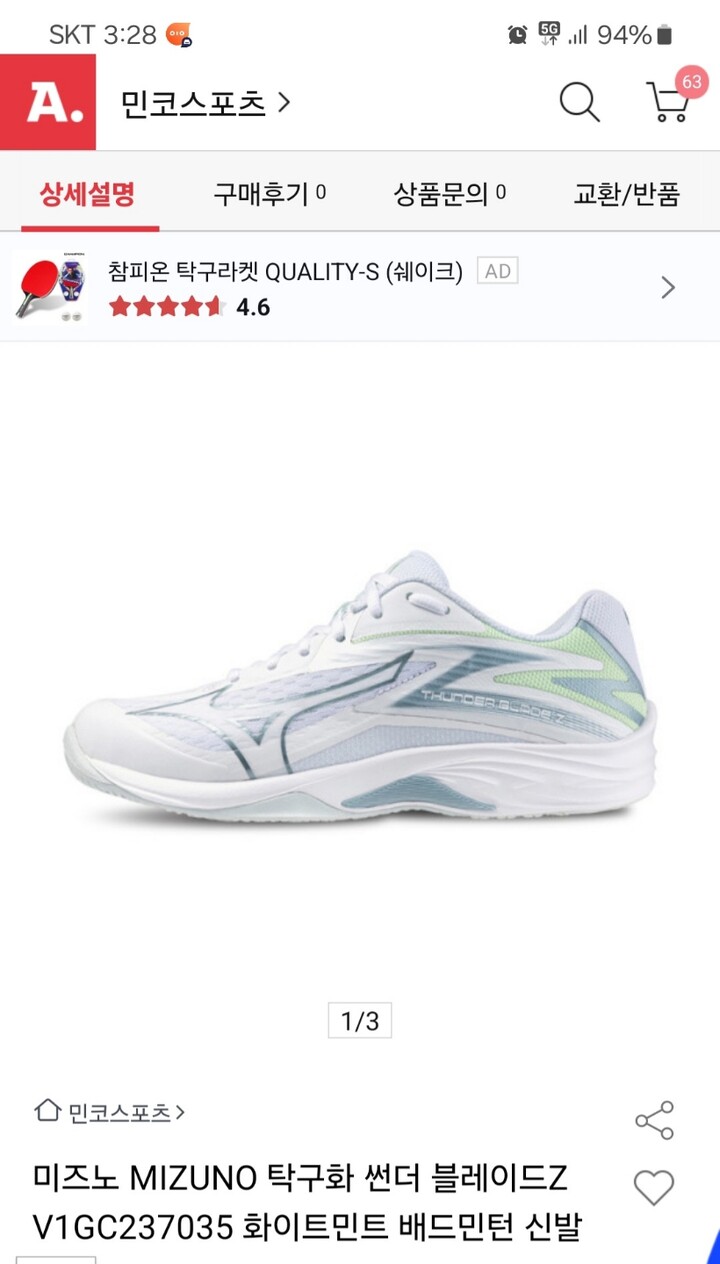Switch to the 교환/반품 tab
The height and width of the screenshot is (1264, 720).
point(626,193)
